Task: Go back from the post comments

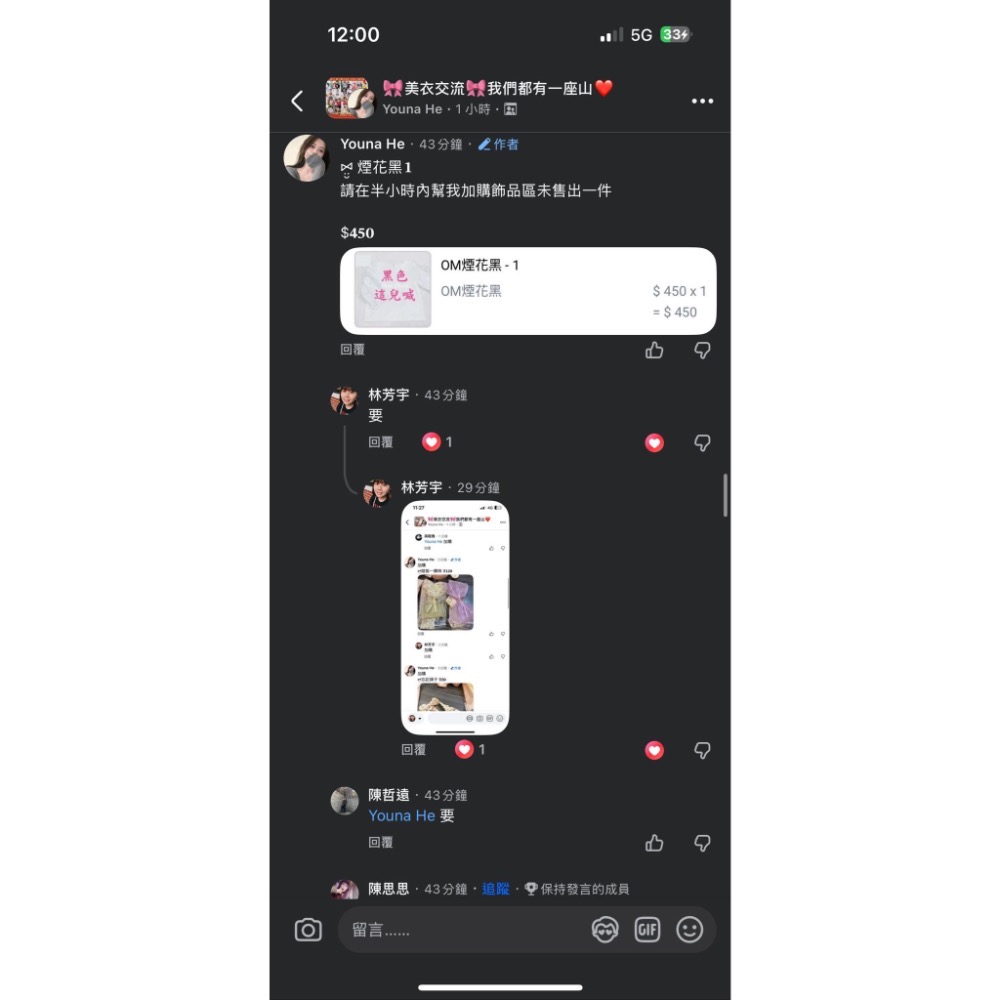Action: tap(297, 100)
